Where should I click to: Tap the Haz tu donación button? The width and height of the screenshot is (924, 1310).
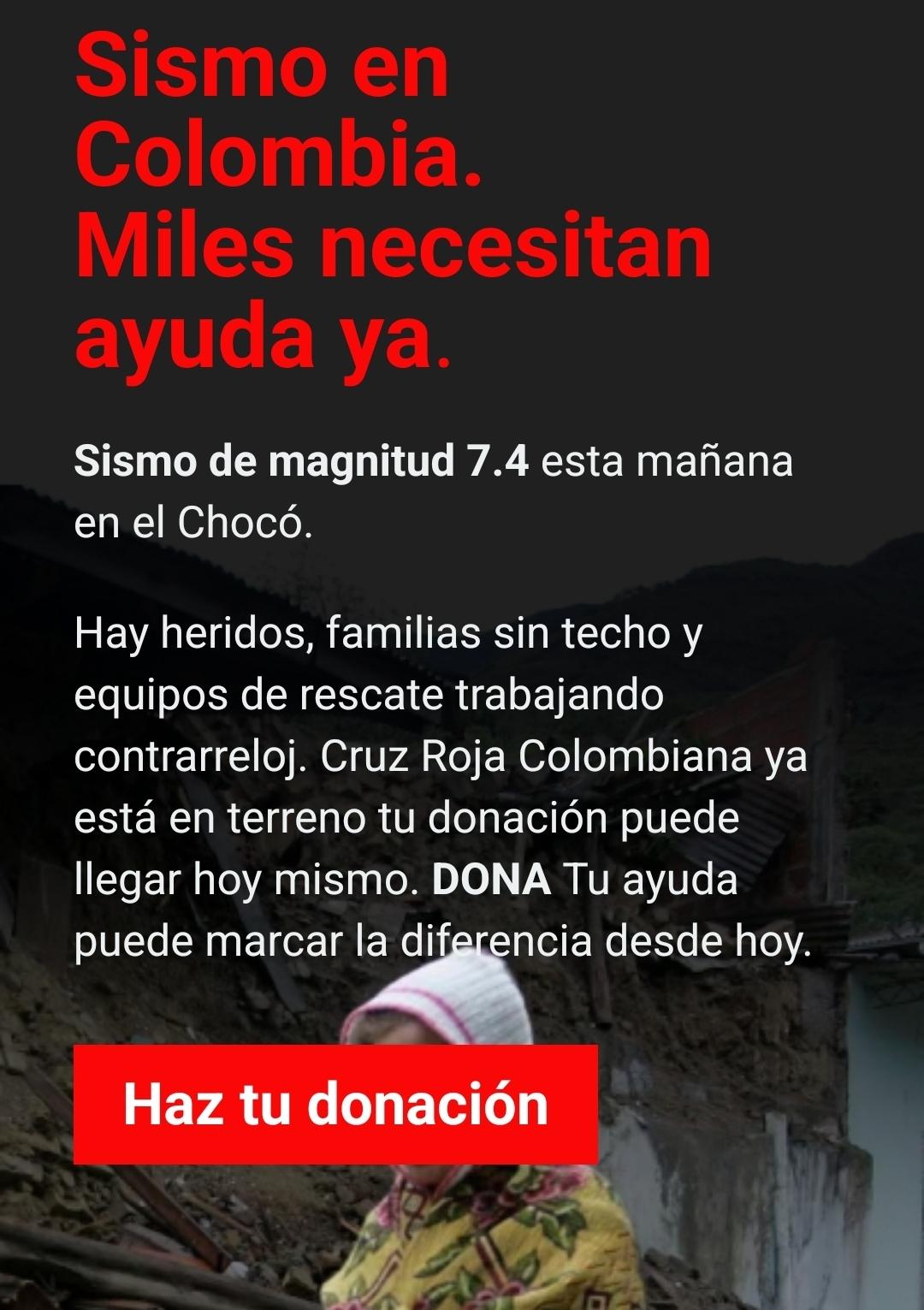(335, 1104)
